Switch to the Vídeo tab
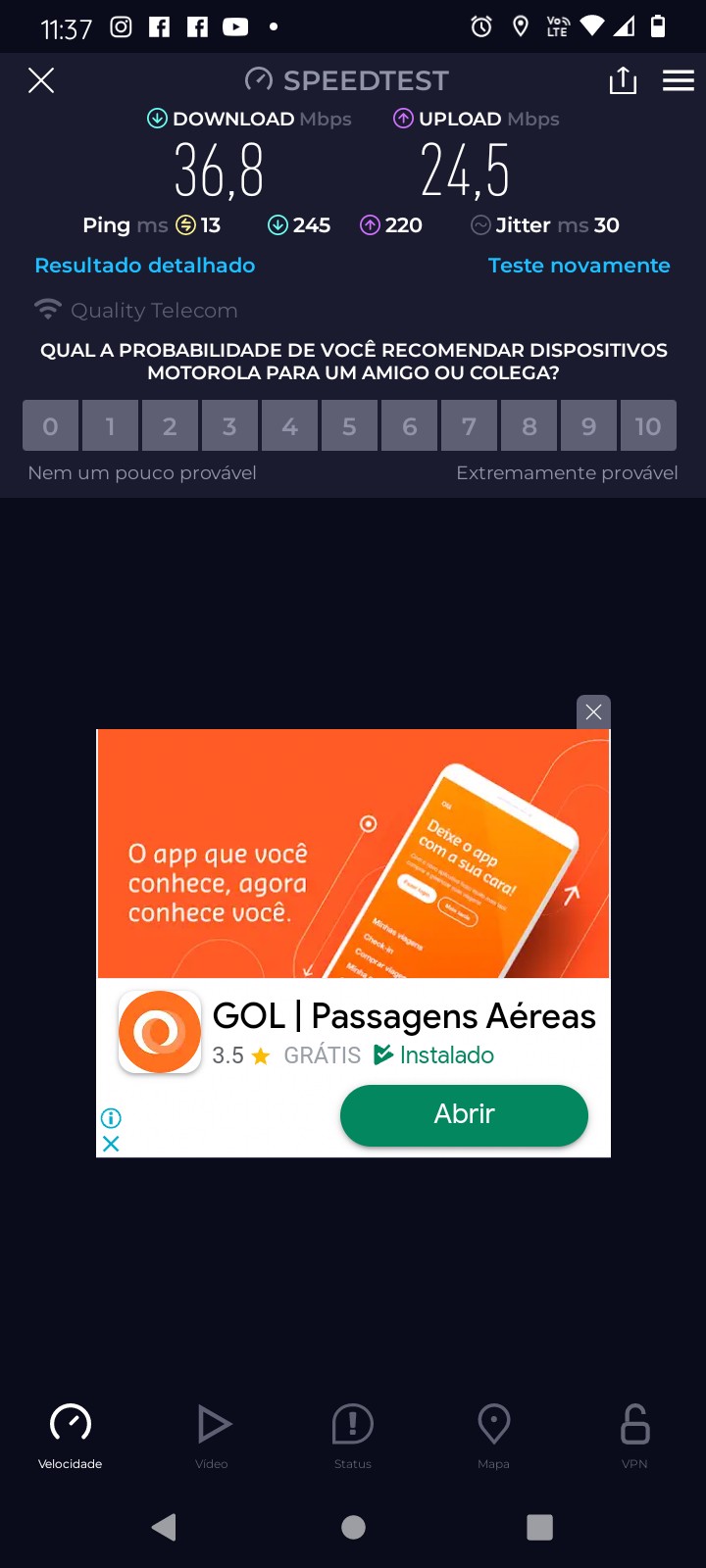This screenshot has height=1568, width=706. click(212, 1435)
